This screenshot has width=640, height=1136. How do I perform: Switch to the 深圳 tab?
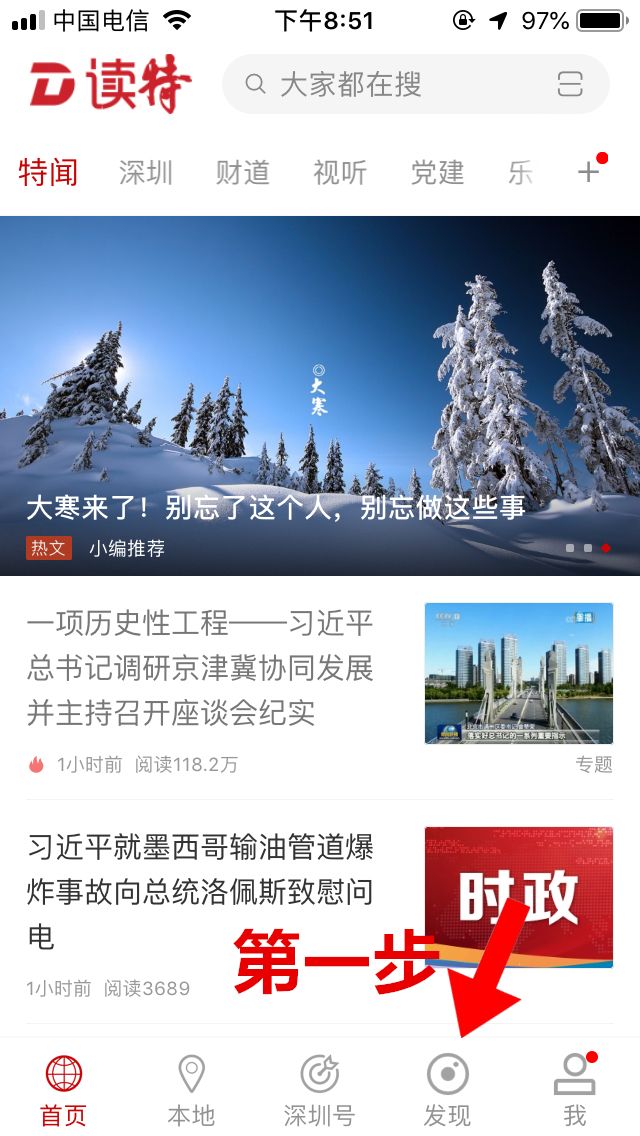tap(146, 172)
